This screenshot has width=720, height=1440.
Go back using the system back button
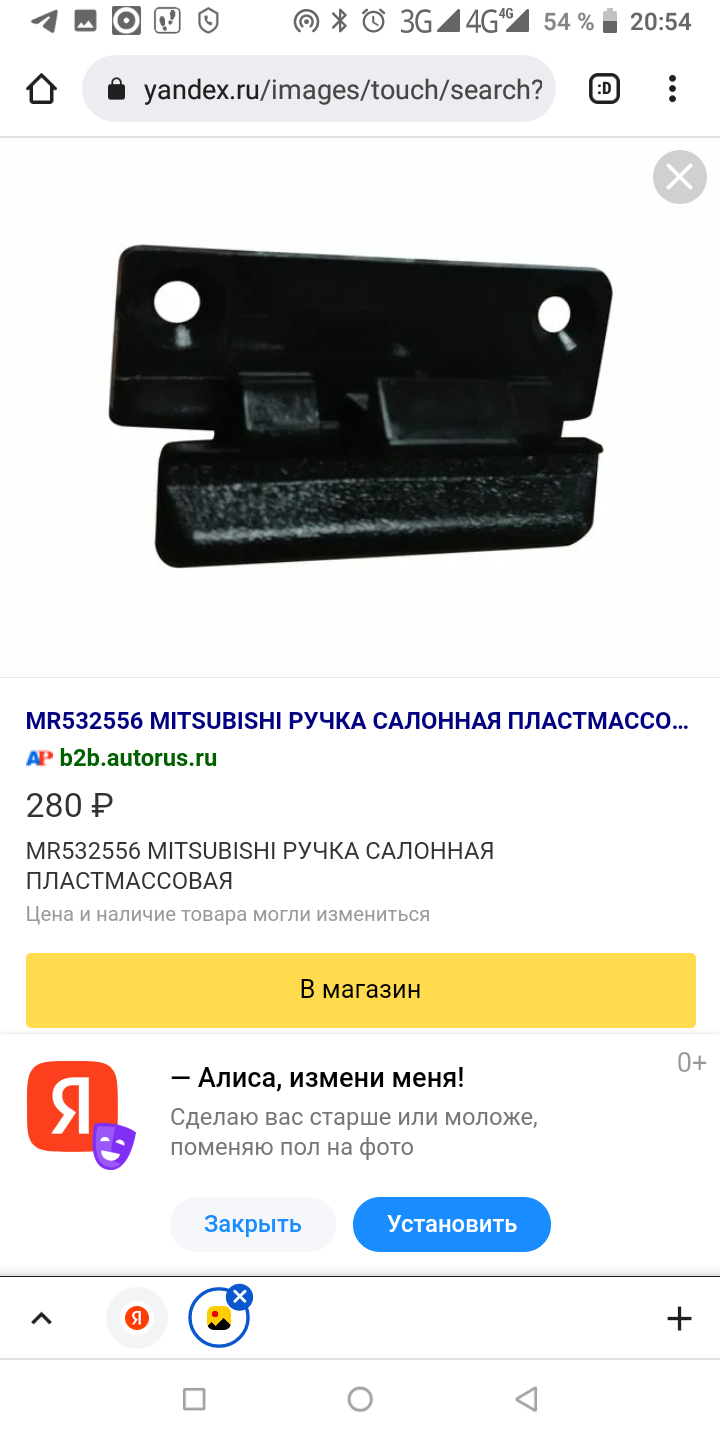tap(526, 1399)
